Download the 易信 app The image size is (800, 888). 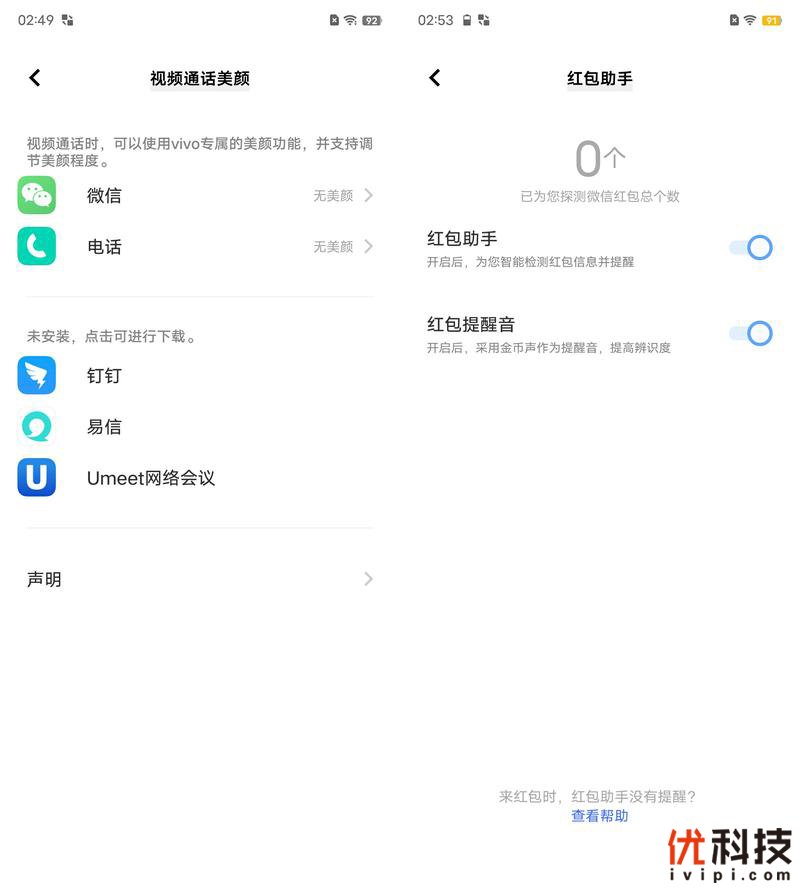[103, 427]
